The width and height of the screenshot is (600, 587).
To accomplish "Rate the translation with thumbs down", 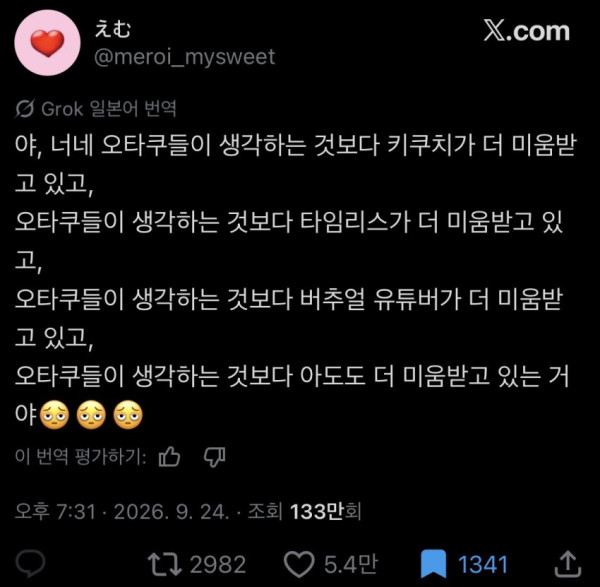I will [x=214, y=457].
